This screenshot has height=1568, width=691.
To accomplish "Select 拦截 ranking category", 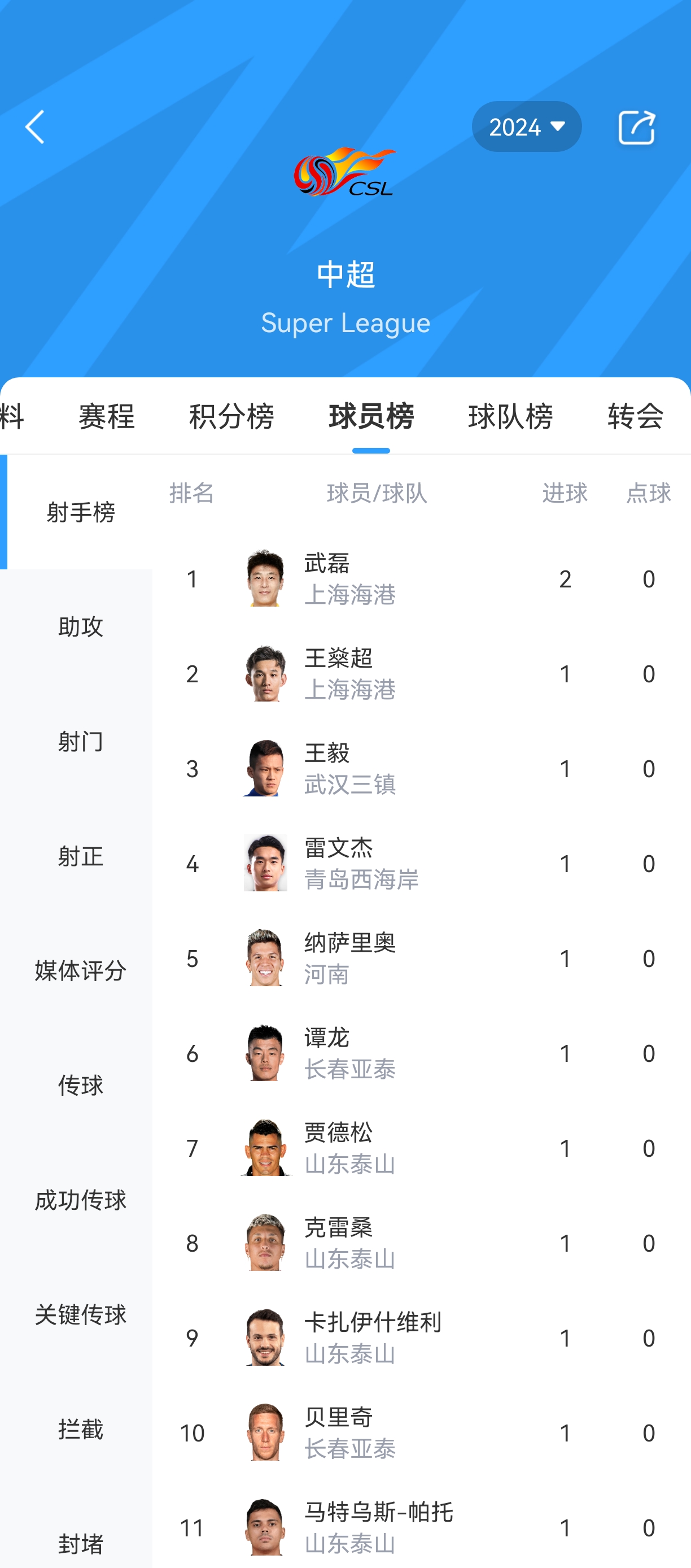I will point(80,1428).
